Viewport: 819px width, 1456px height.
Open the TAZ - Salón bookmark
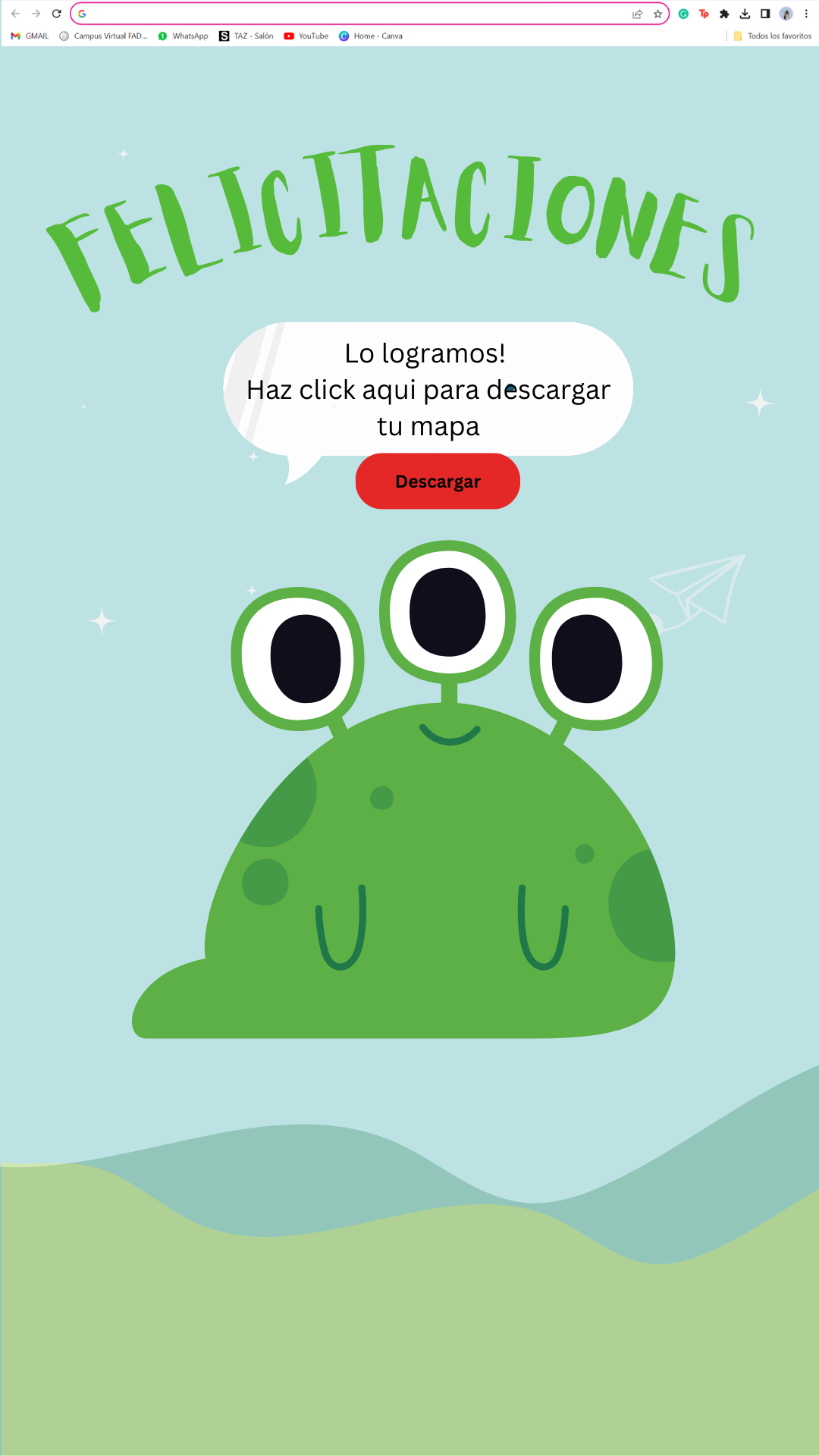[x=246, y=36]
